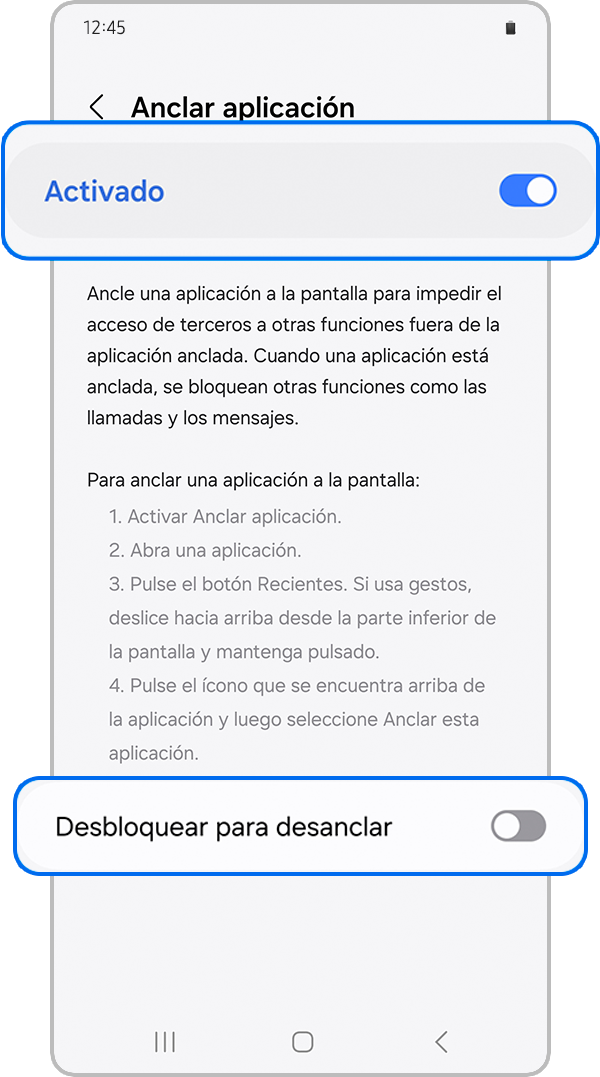
Task: Open recent apps from navigation bar
Action: [165, 1042]
